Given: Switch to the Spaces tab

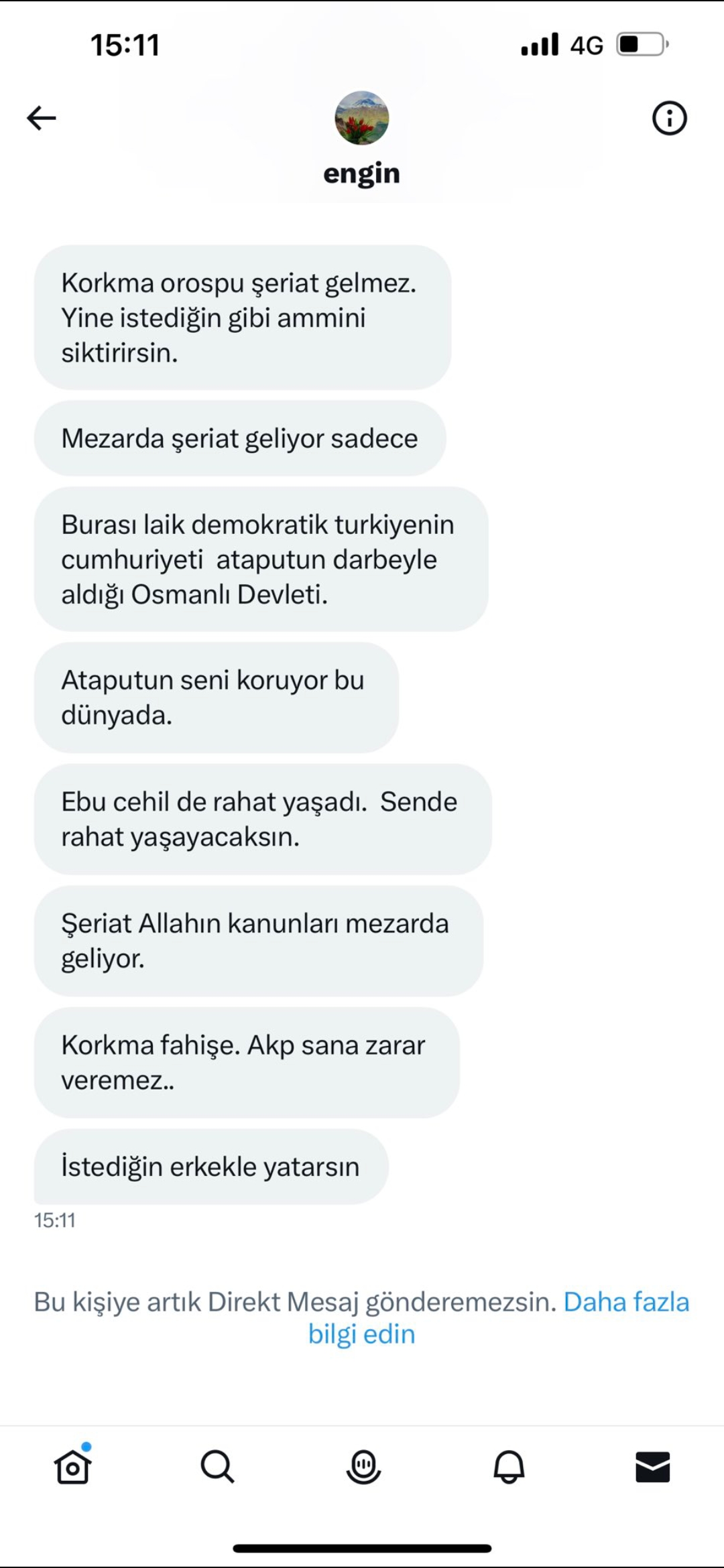Looking at the screenshot, I should [x=363, y=1467].
